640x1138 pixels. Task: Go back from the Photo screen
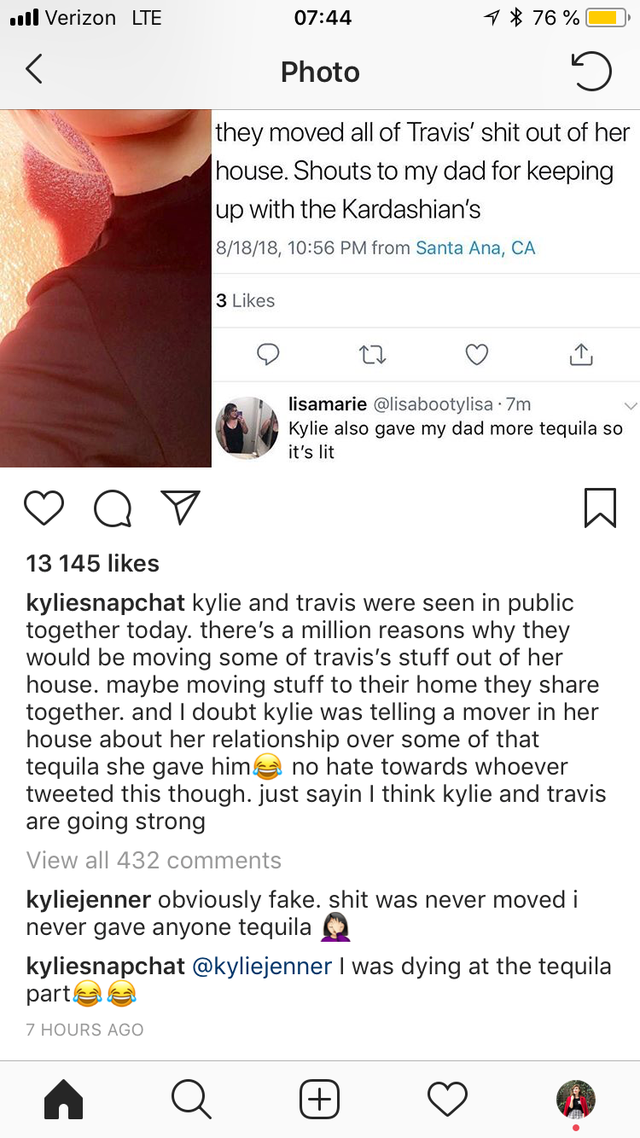(x=34, y=70)
